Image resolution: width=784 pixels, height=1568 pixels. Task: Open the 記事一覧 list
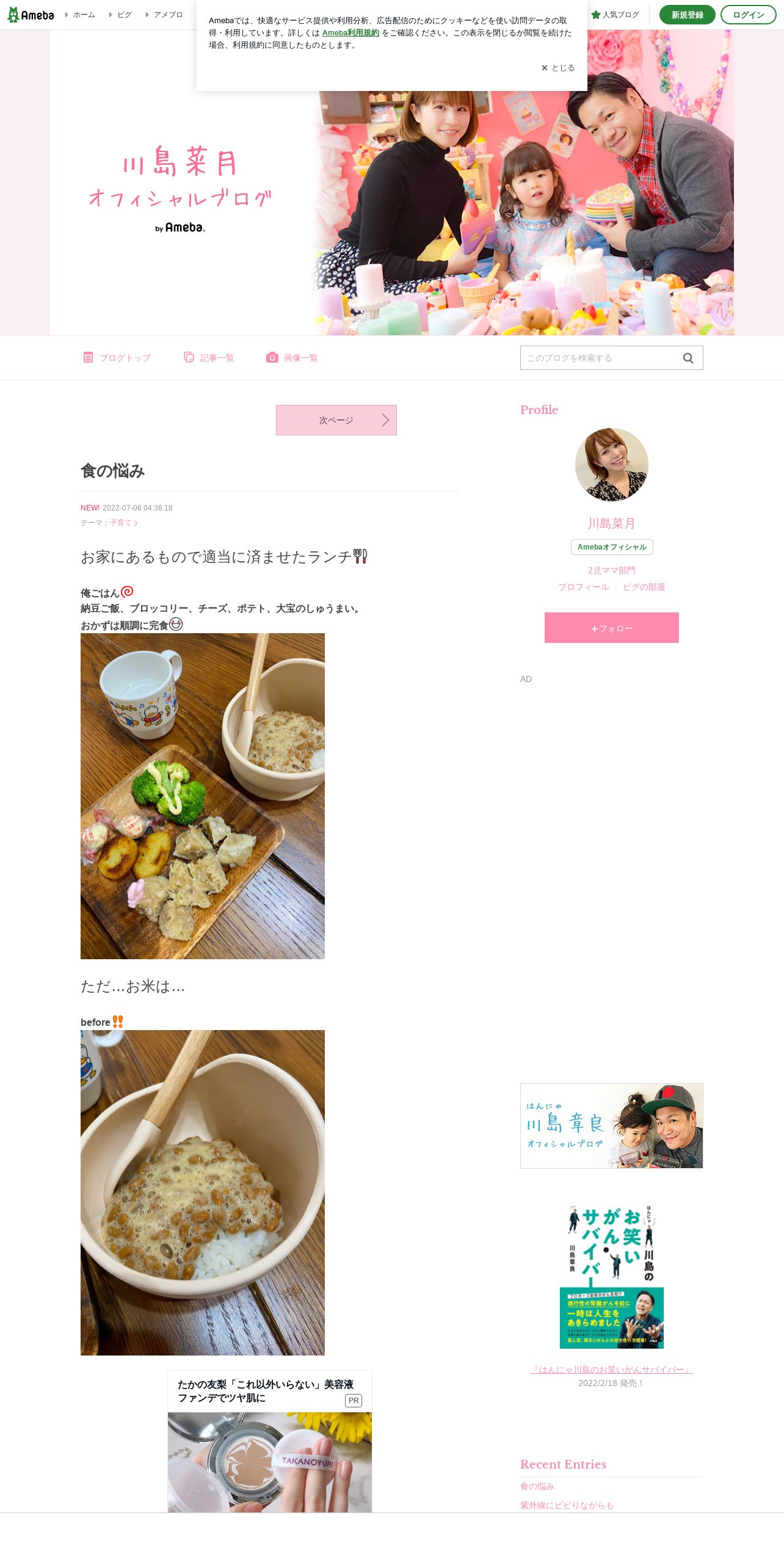point(209,358)
